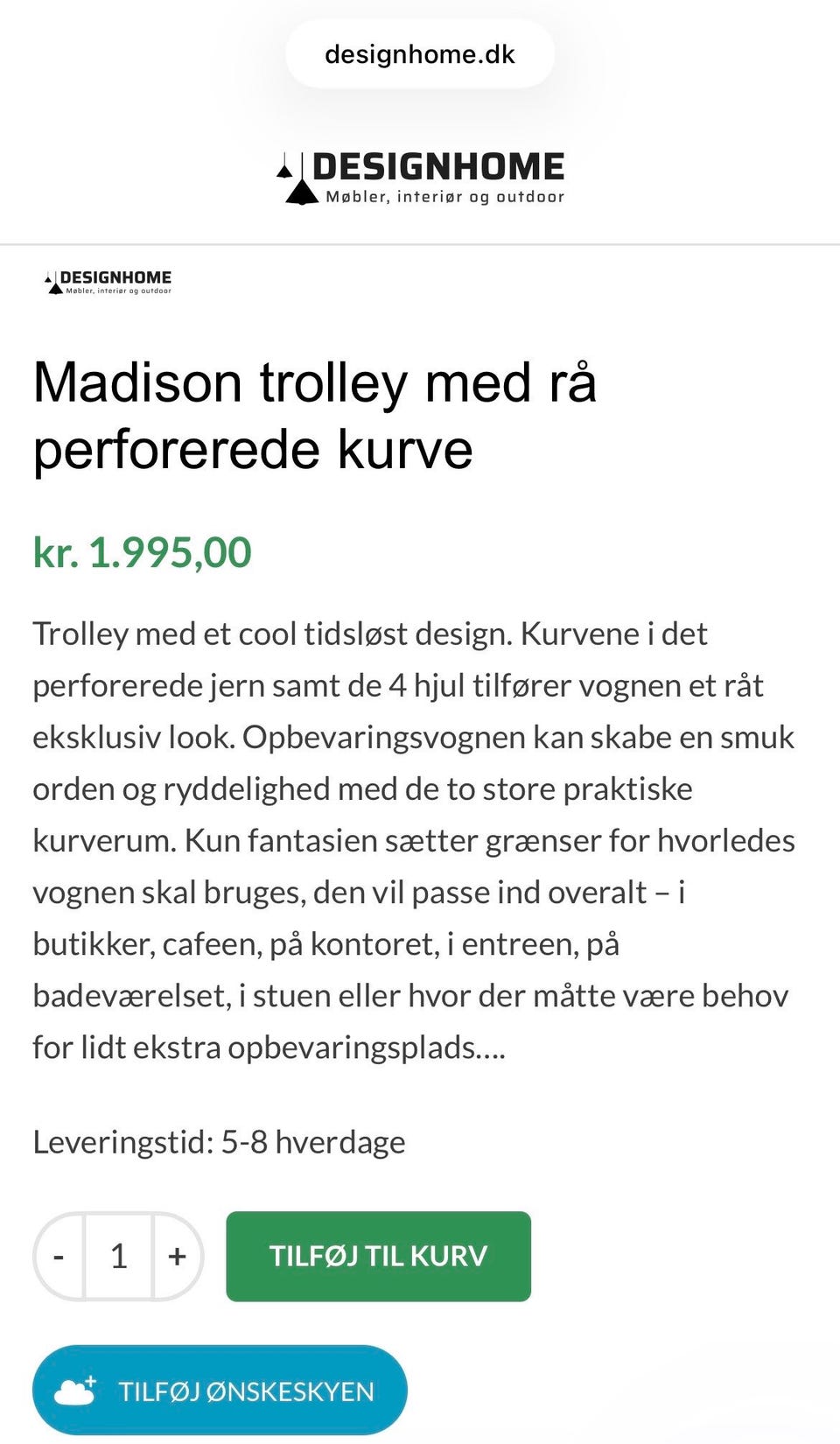Image resolution: width=840 pixels, height=1444 pixels.
Task: Open the designhome.dk address pill at the top
Action: click(x=418, y=53)
